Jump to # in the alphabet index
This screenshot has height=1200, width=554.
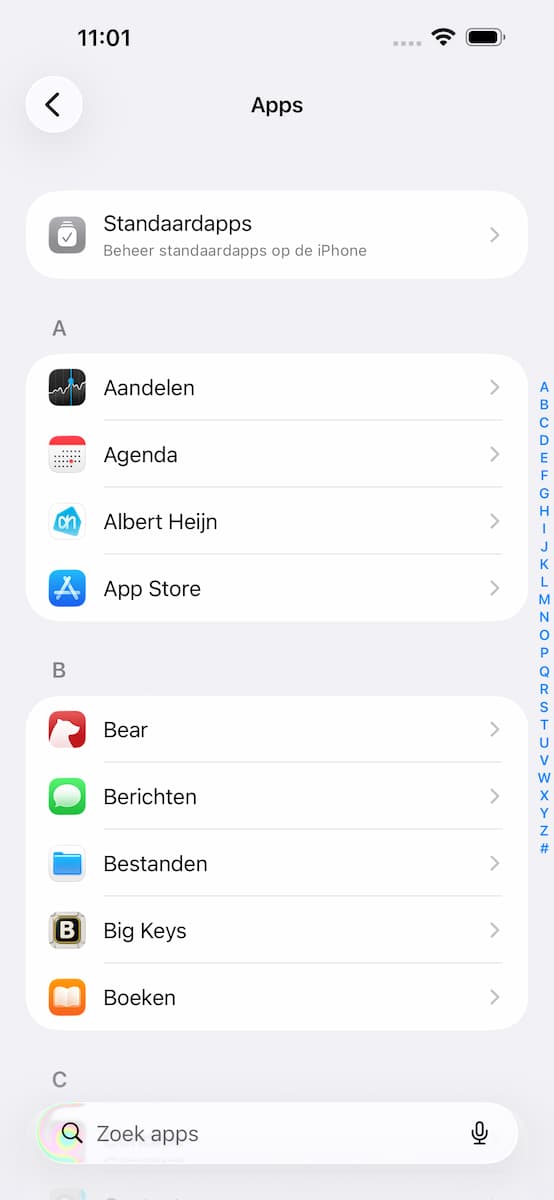click(544, 848)
